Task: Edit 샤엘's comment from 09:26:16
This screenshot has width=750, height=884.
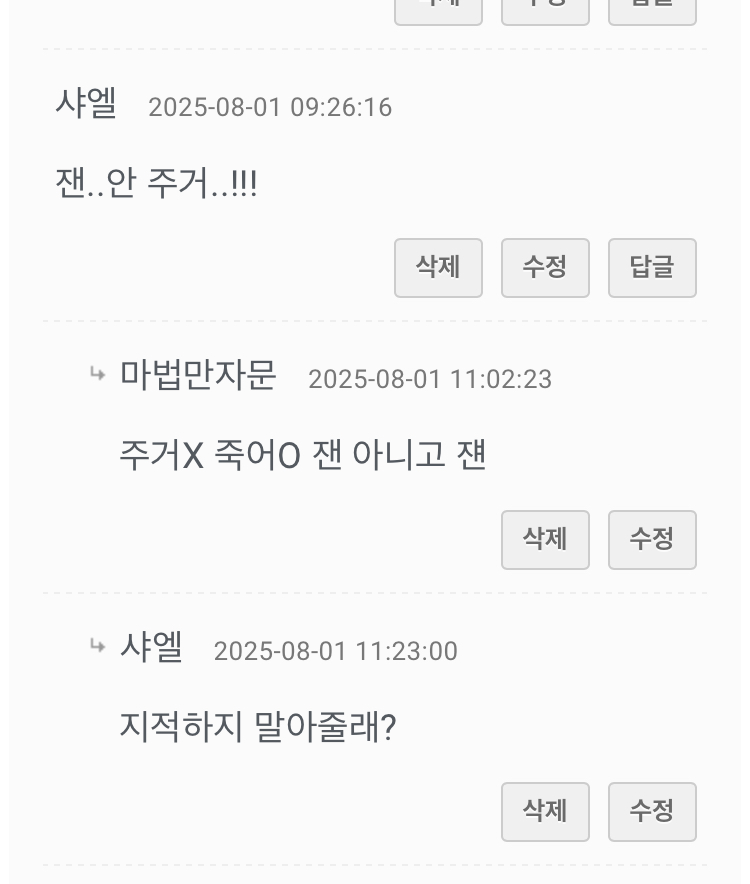Action: point(545,267)
